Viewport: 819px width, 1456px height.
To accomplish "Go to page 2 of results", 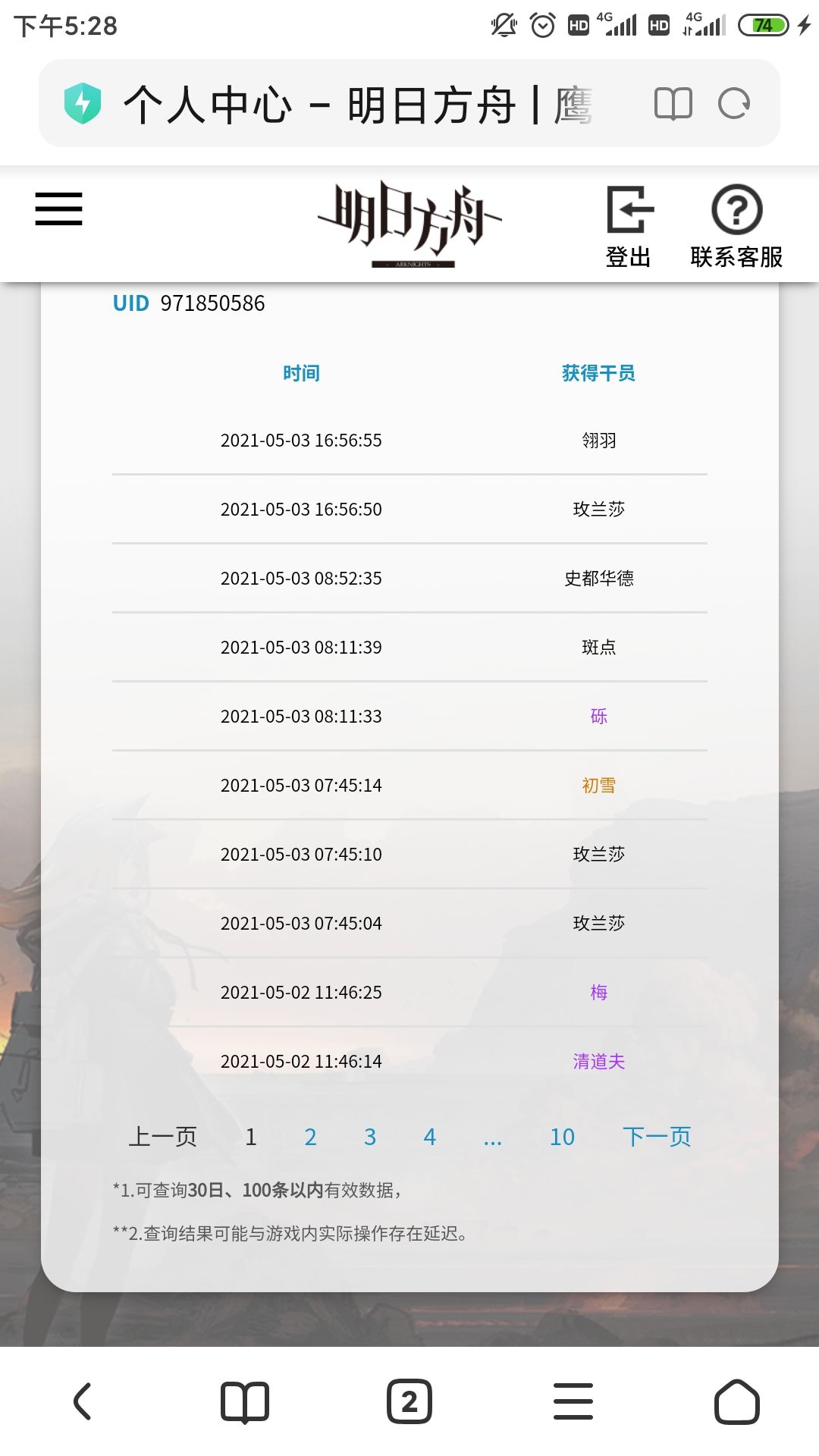I will coord(310,1137).
